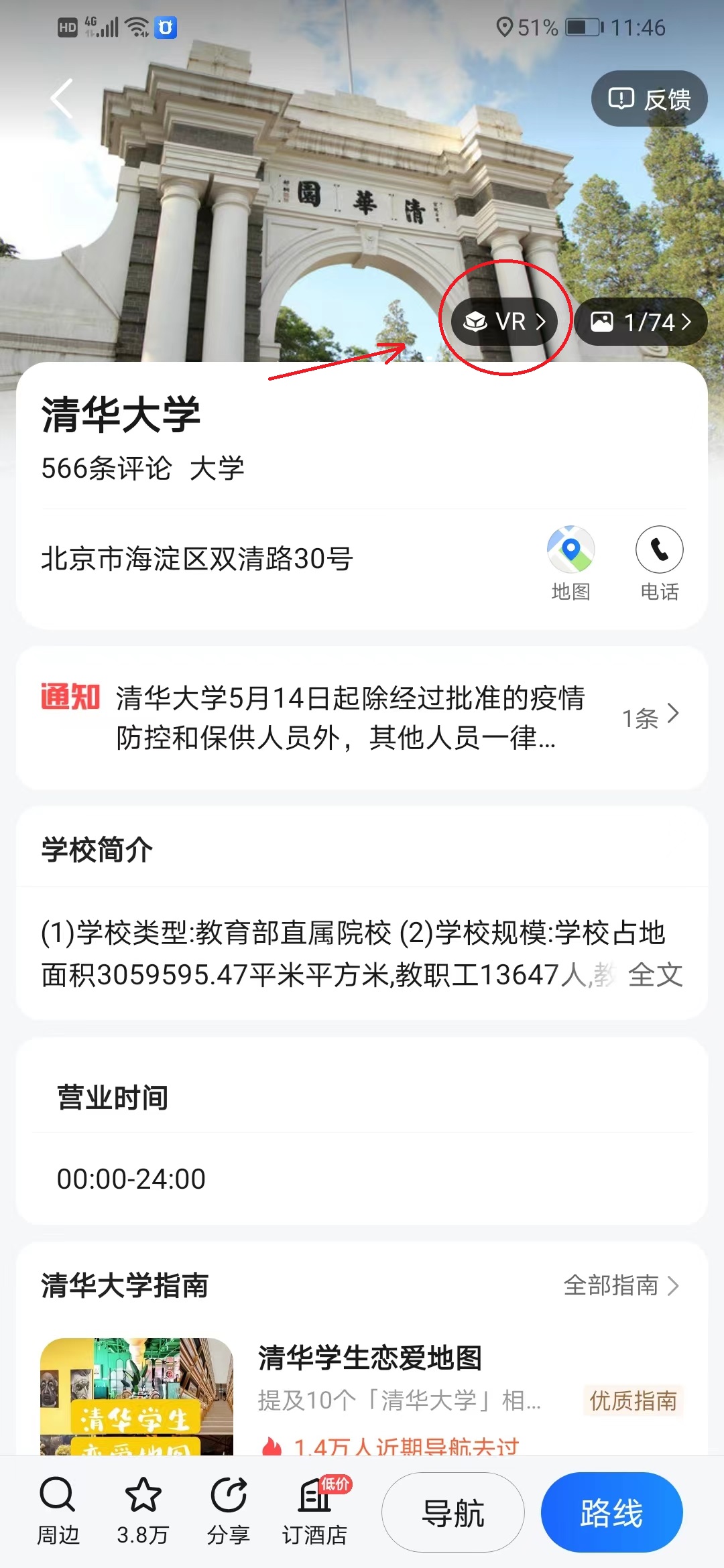This screenshot has height=1568, width=724.
Task: Open the 清华学生恋爱地图 guide
Action: point(370,1358)
